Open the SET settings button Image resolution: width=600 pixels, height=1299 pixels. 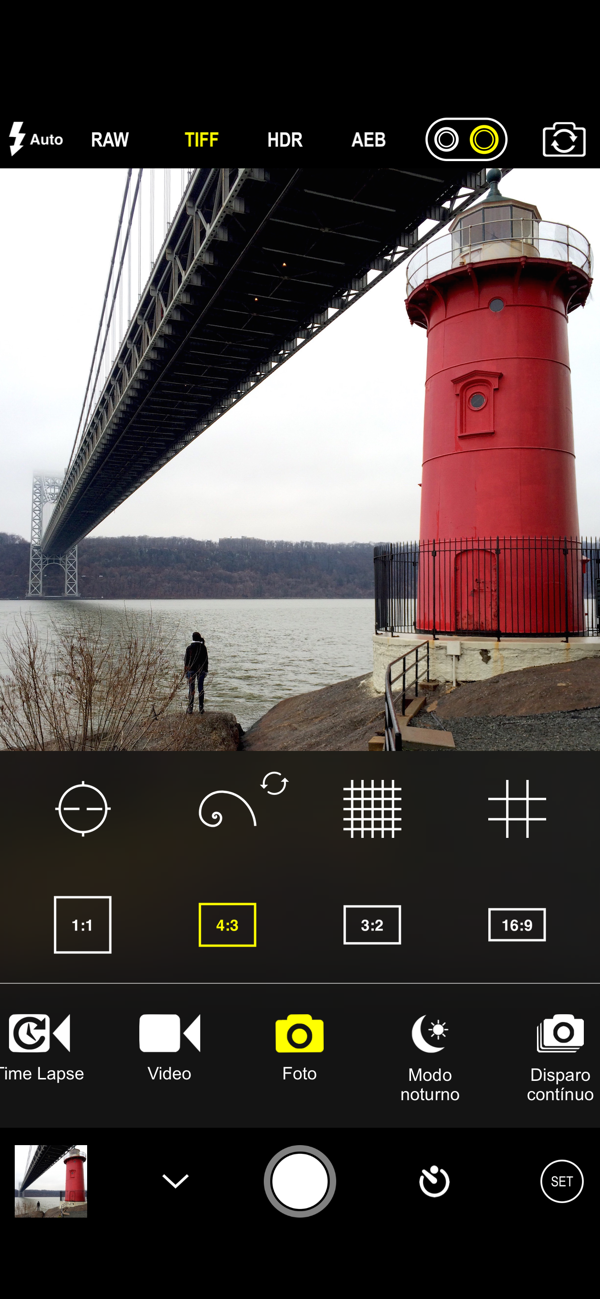(562, 1181)
